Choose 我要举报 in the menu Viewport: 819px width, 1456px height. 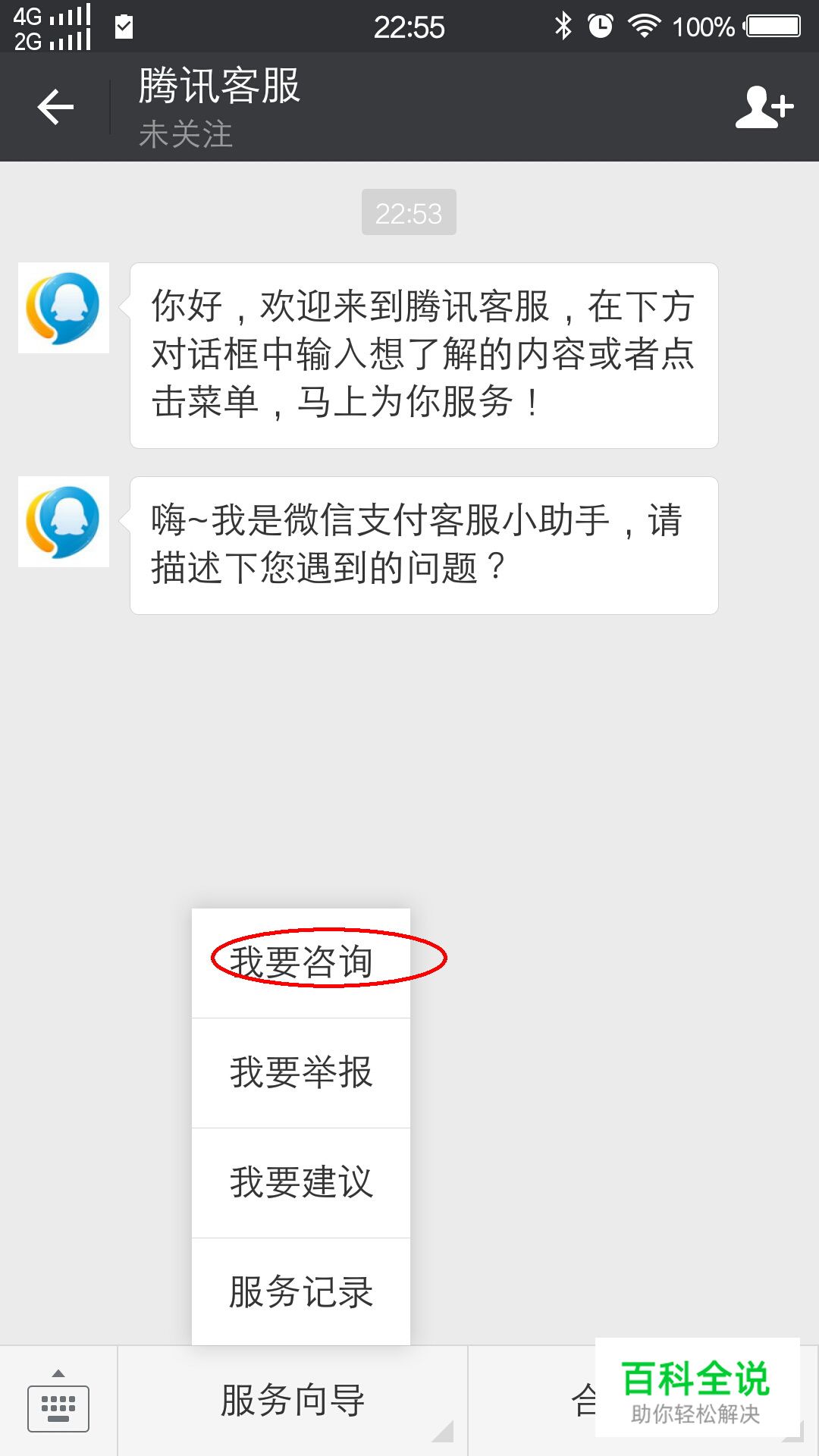[x=301, y=1073]
